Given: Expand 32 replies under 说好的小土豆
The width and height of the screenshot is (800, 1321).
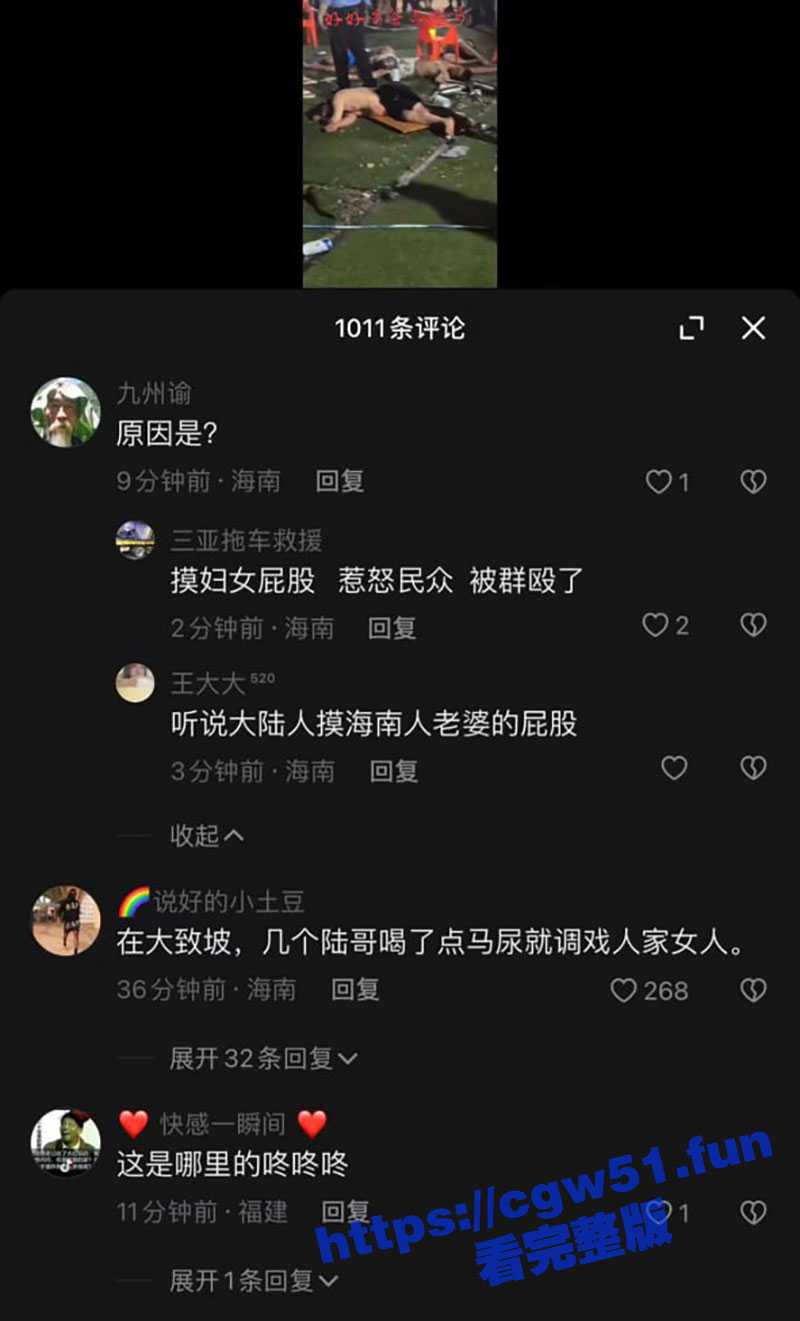Looking at the screenshot, I should coord(262,1058).
